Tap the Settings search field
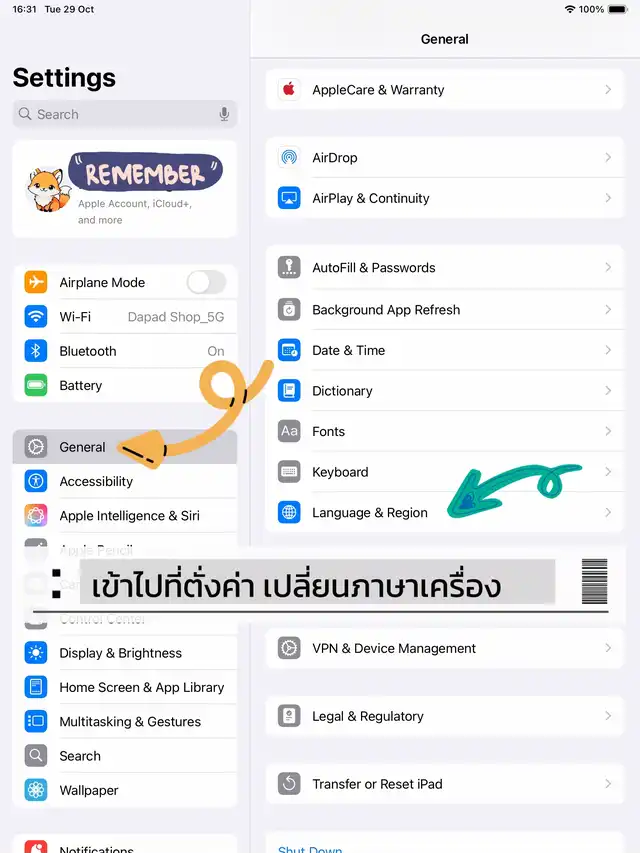The height and width of the screenshot is (853, 640). click(x=120, y=114)
